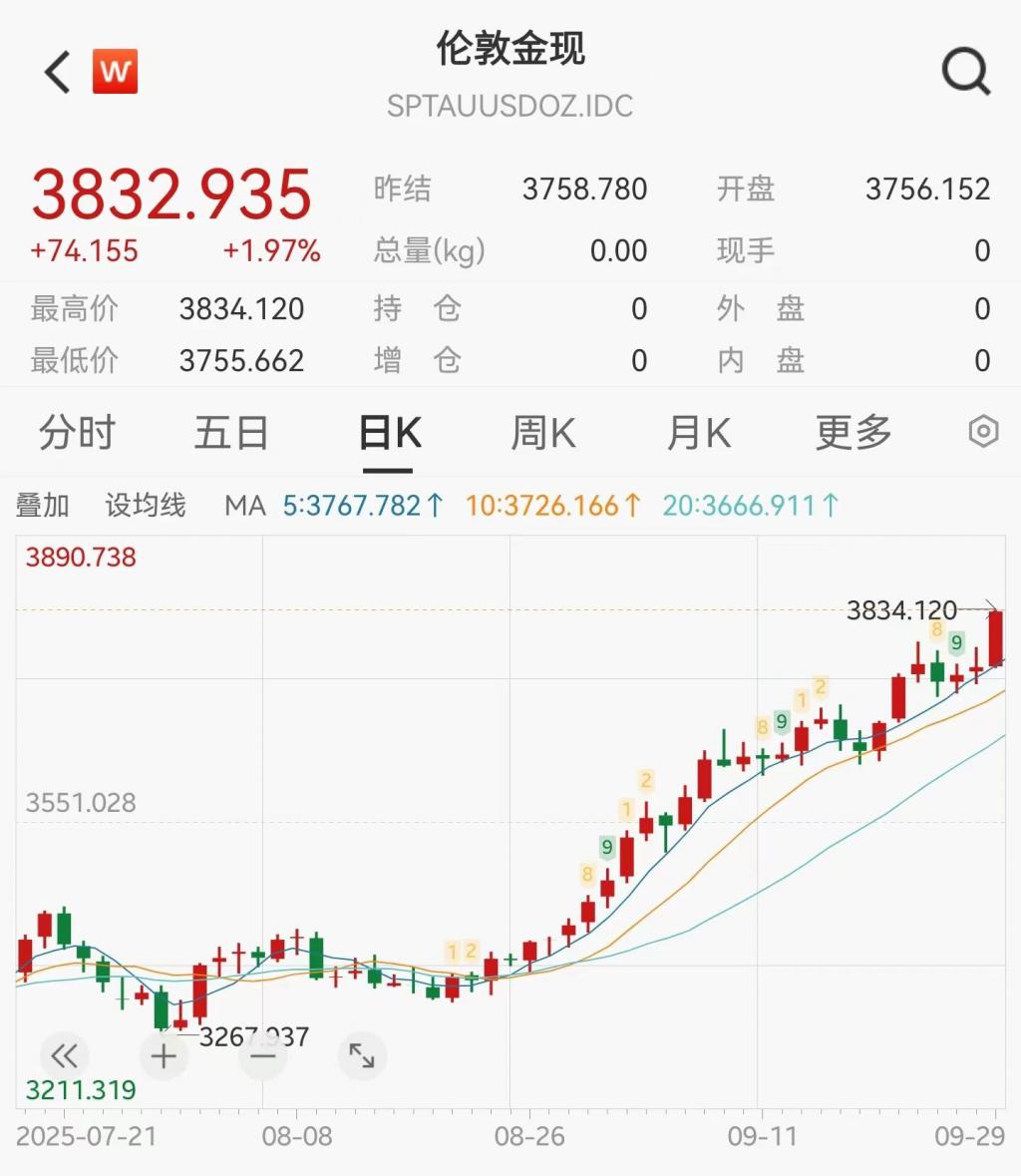Open search with the magnifier icon
This screenshot has width=1021, height=1176.
963,71
